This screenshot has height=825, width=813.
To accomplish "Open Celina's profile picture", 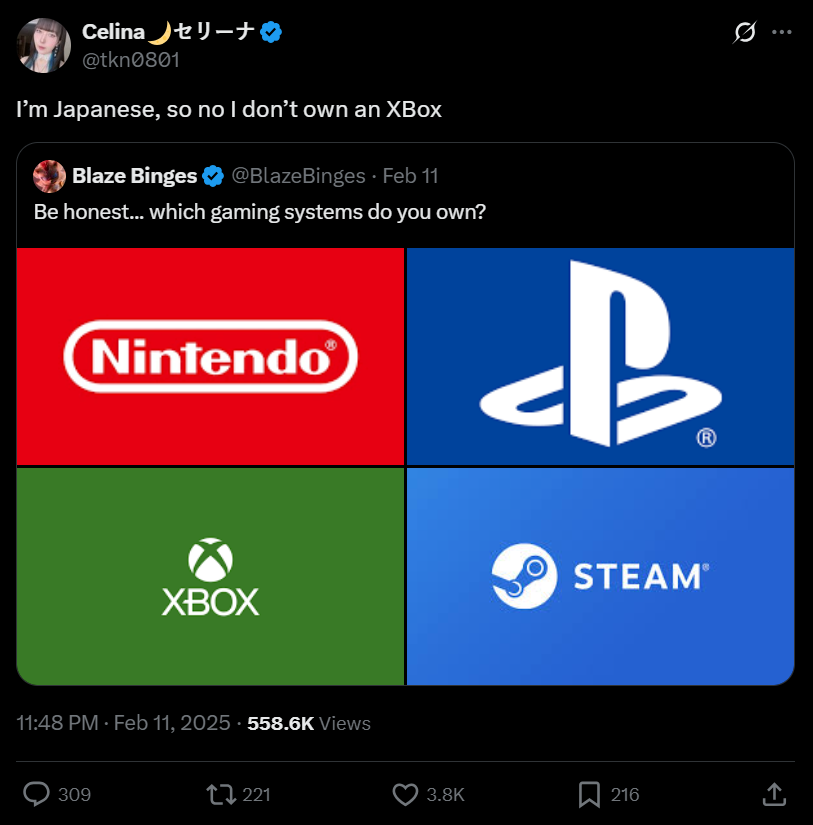I will pyautogui.click(x=44, y=45).
